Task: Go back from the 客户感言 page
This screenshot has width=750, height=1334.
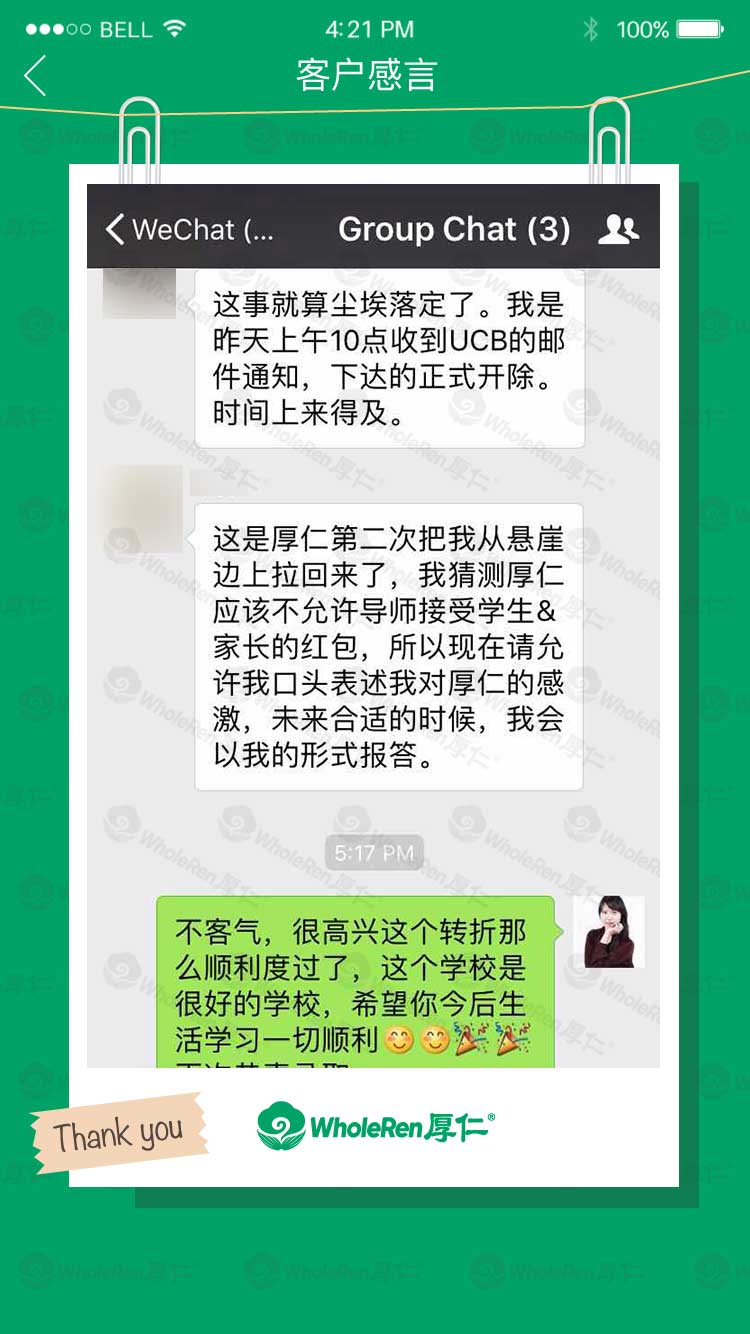Action: [36, 76]
